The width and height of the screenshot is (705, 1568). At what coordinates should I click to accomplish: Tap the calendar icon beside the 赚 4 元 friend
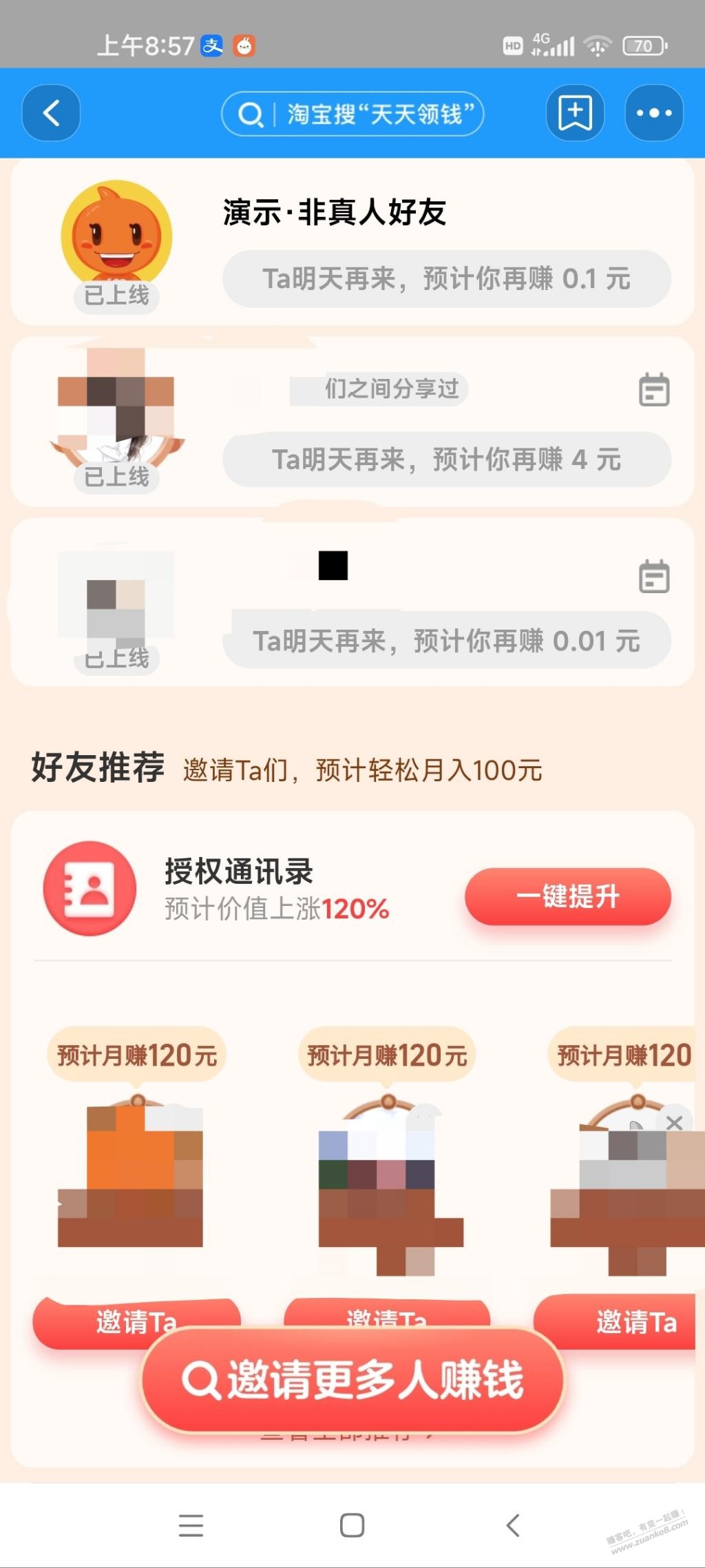(654, 390)
